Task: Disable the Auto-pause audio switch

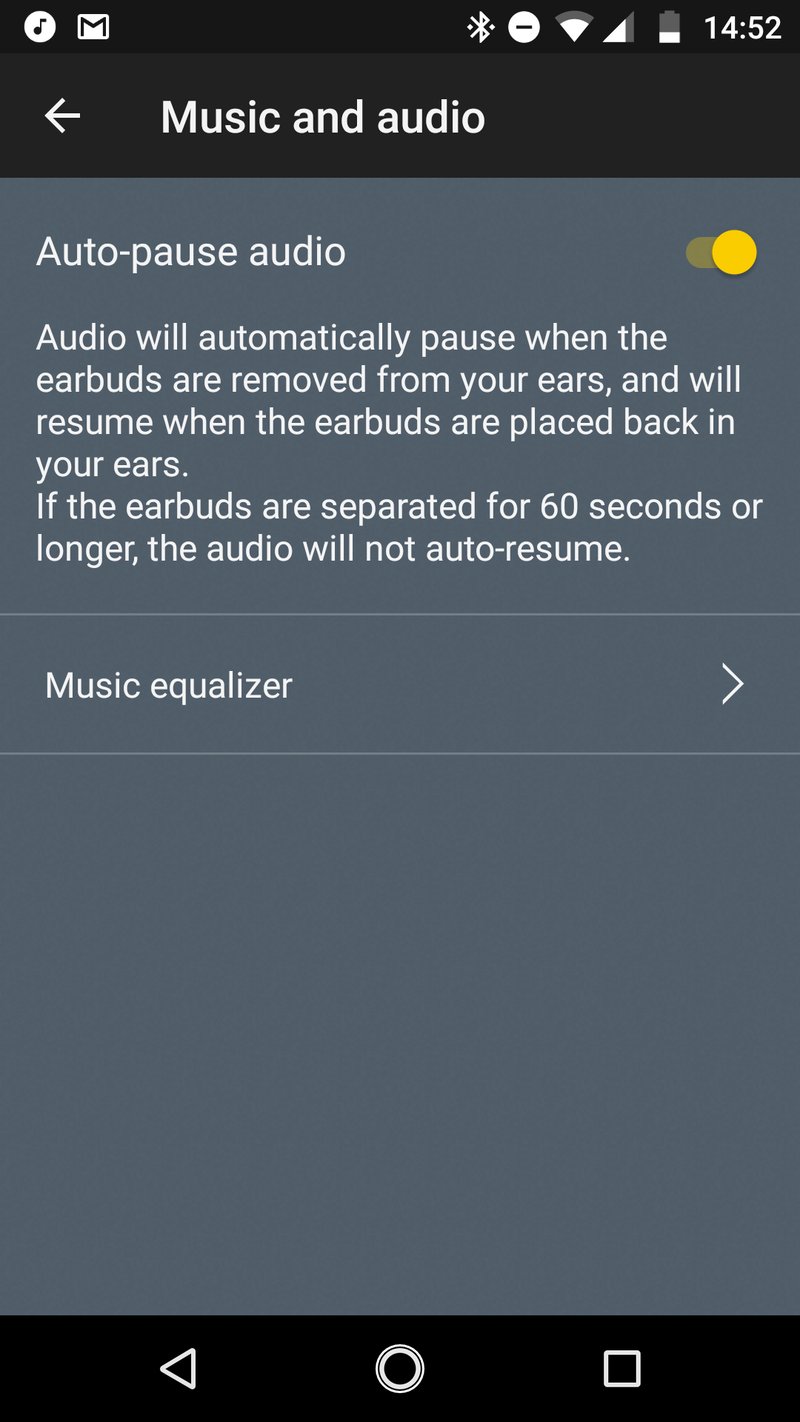Action: pyautogui.click(x=721, y=252)
